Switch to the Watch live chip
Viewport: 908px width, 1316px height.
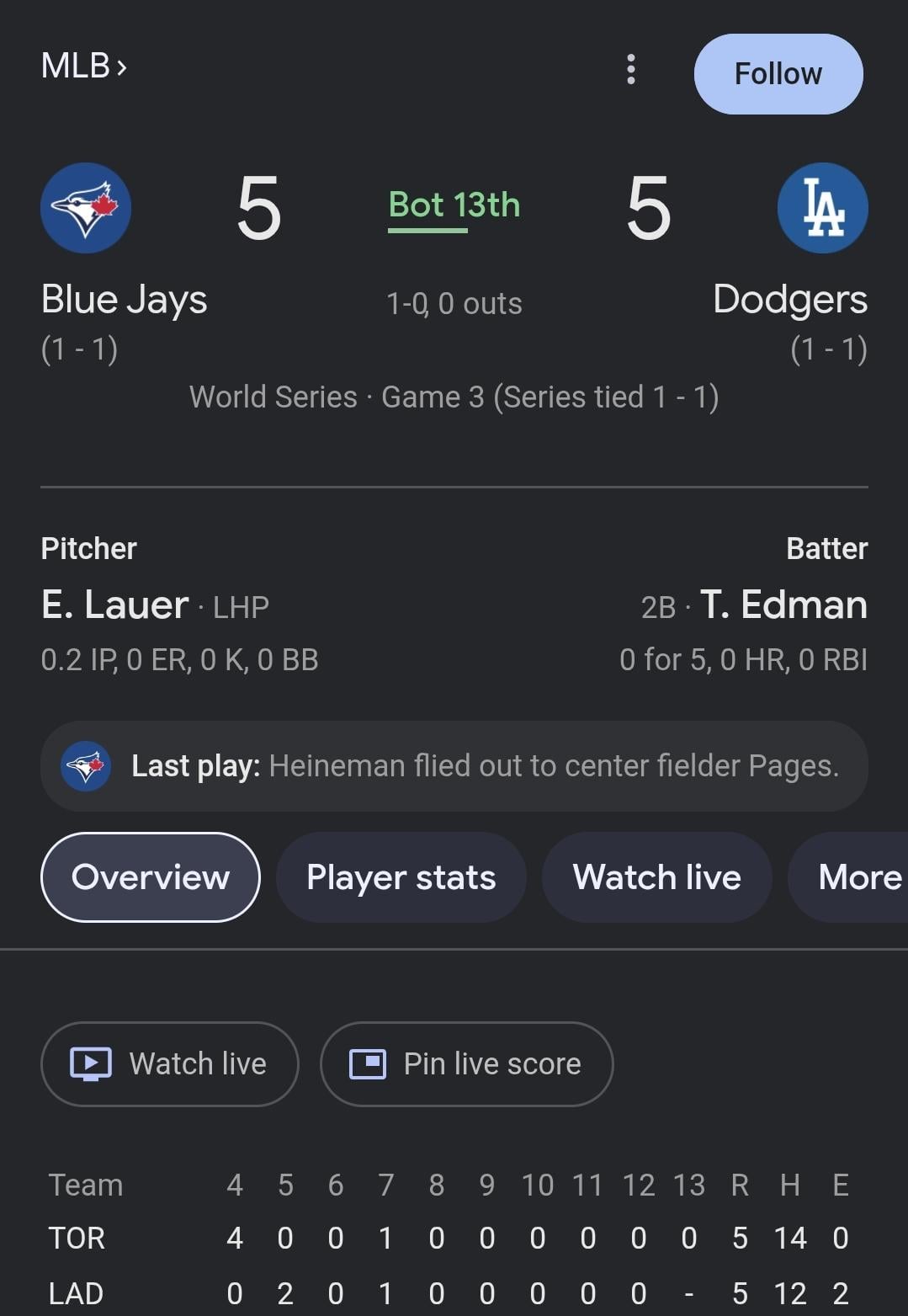656,877
